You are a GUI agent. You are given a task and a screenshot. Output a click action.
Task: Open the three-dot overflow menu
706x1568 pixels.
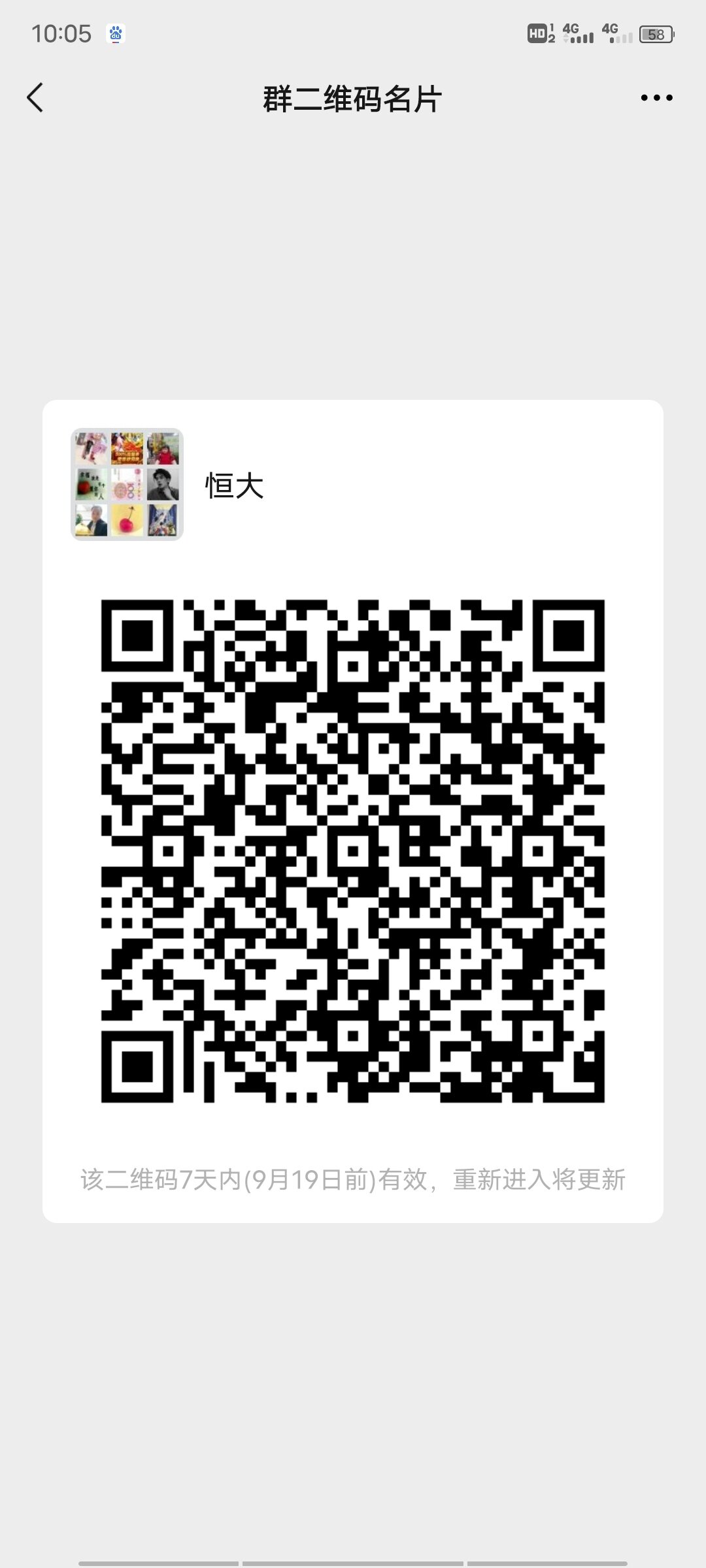pyautogui.click(x=656, y=98)
